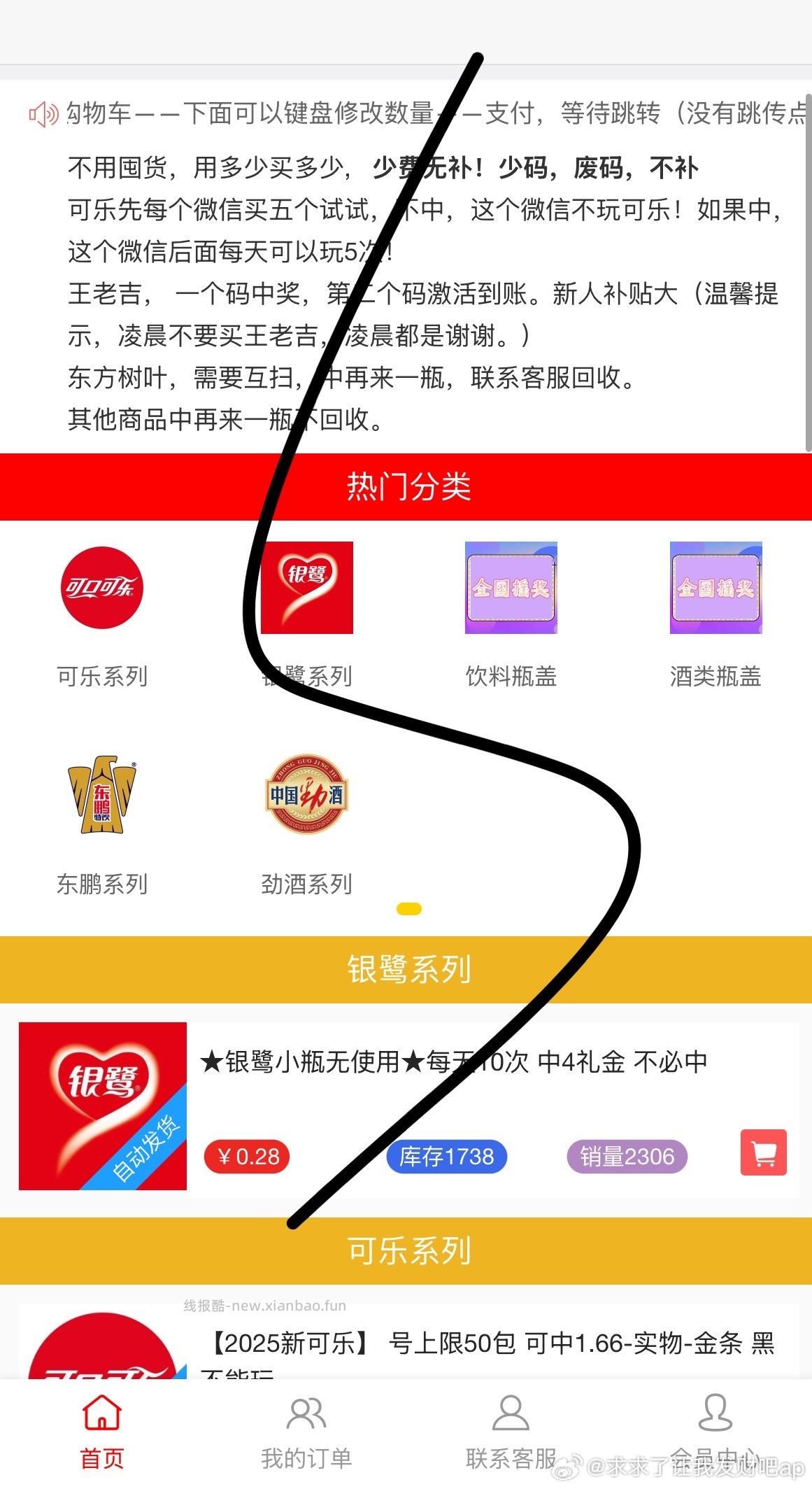Expand the 银鹭系列 section header
The height and width of the screenshot is (1489, 812).
point(406,971)
